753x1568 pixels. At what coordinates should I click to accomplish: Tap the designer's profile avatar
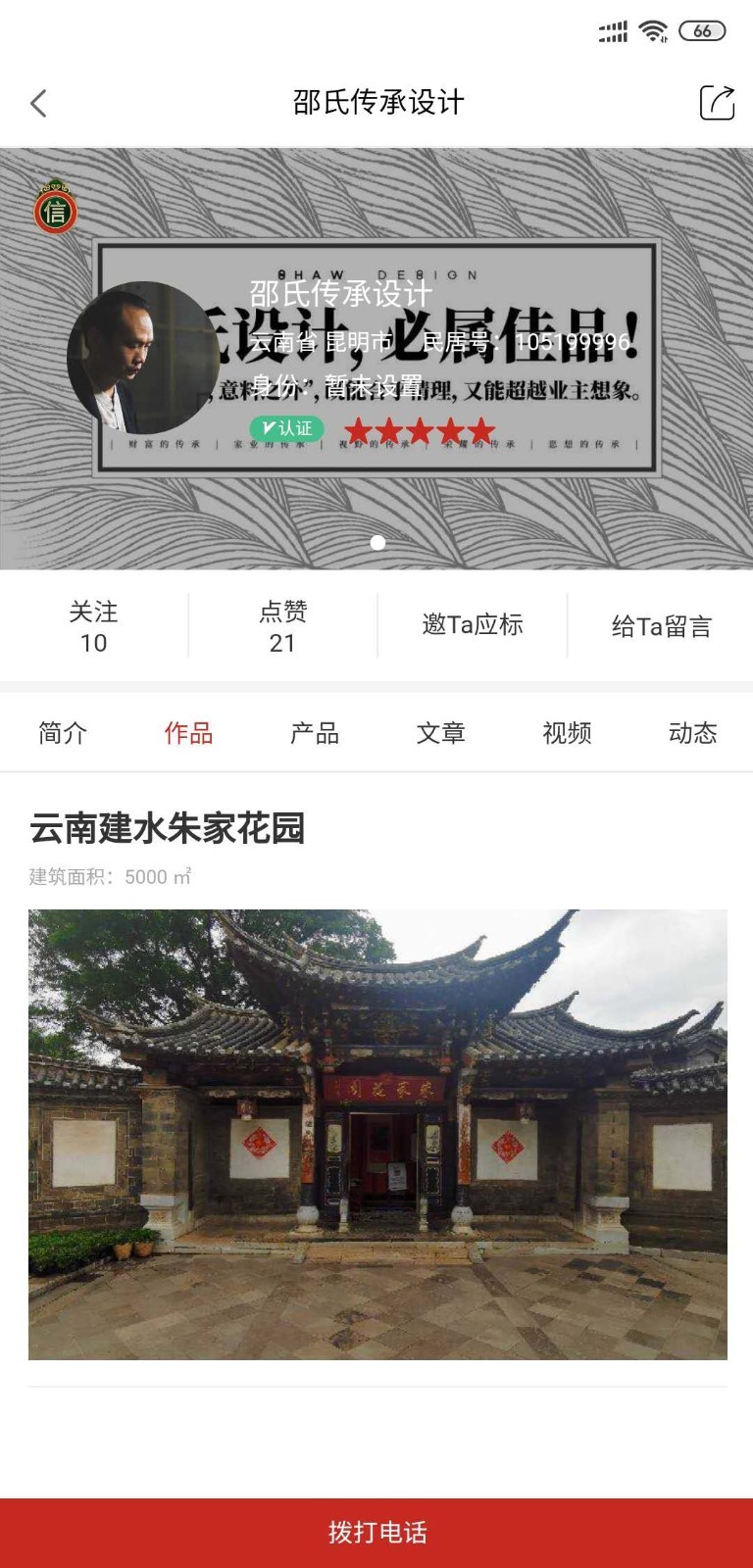coord(143,358)
